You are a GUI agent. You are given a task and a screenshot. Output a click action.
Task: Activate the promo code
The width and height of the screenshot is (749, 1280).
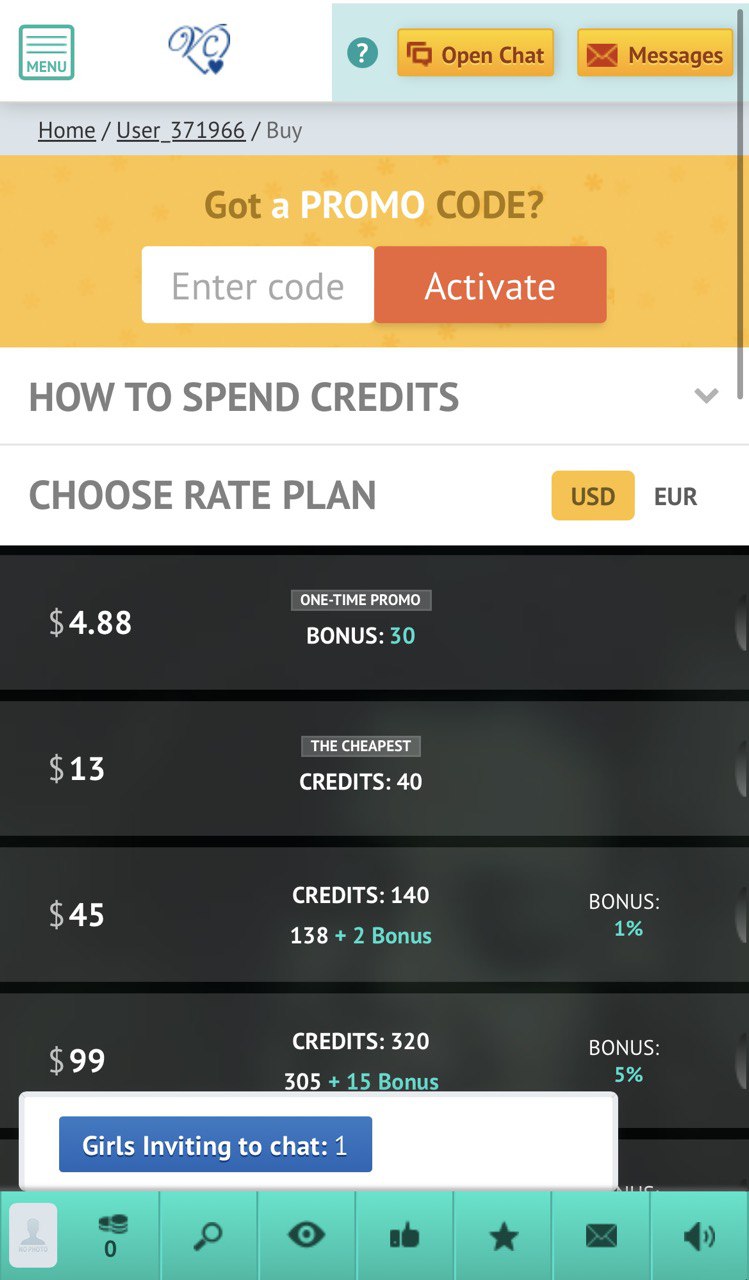click(x=490, y=285)
